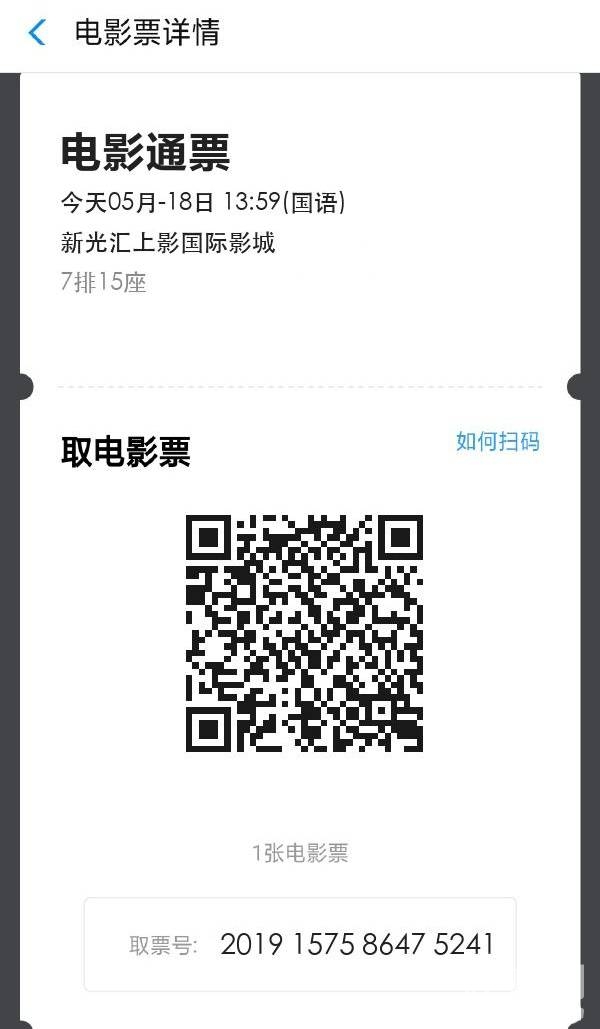Go back from movie ticket details
This screenshot has width=600, height=1029.
(x=37, y=33)
